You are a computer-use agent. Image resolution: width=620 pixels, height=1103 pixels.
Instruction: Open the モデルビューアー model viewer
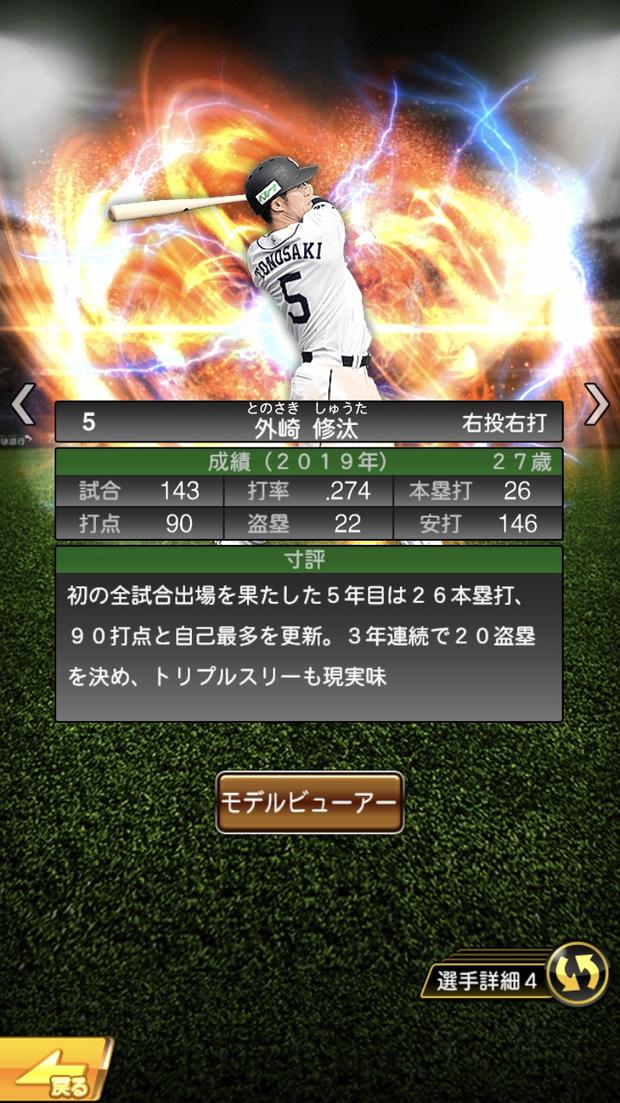point(310,803)
